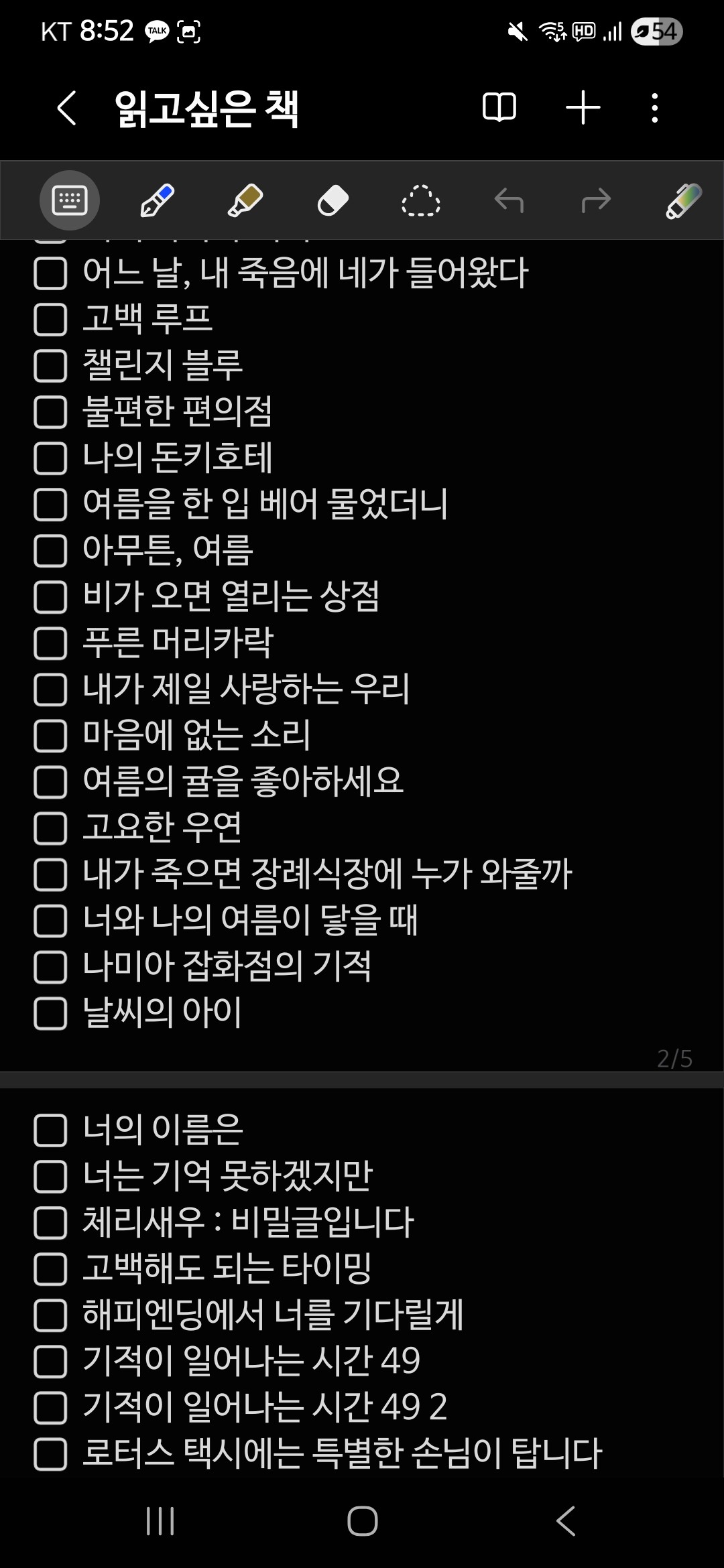This screenshot has height=1568, width=724.
Task: Open the multicolor pen settings
Action: tap(683, 200)
